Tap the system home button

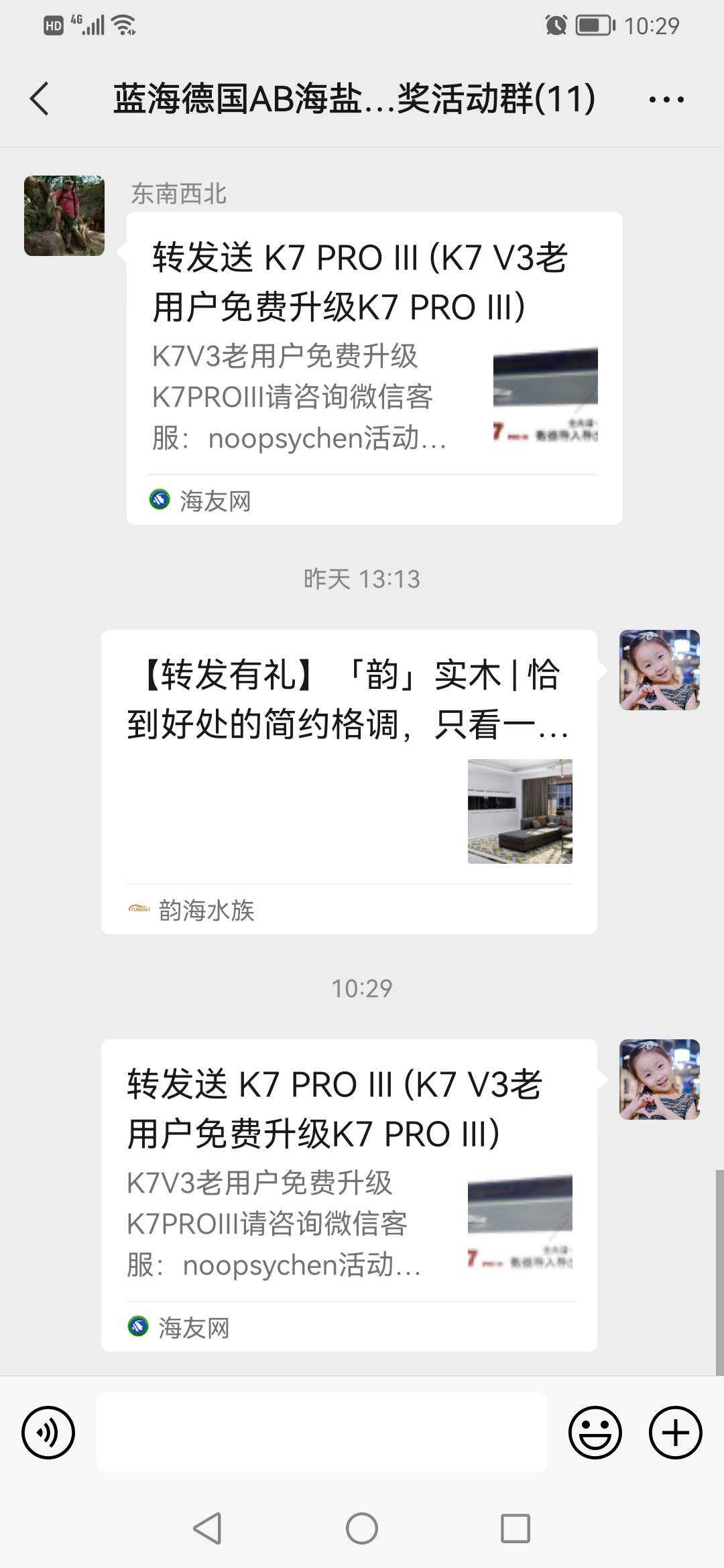click(362, 1529)
